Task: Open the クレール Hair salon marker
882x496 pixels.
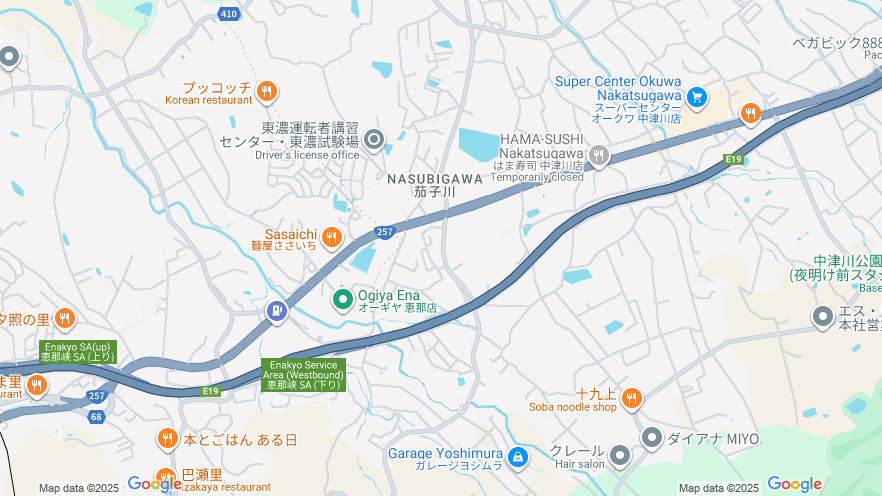Action: pos(620,457)
